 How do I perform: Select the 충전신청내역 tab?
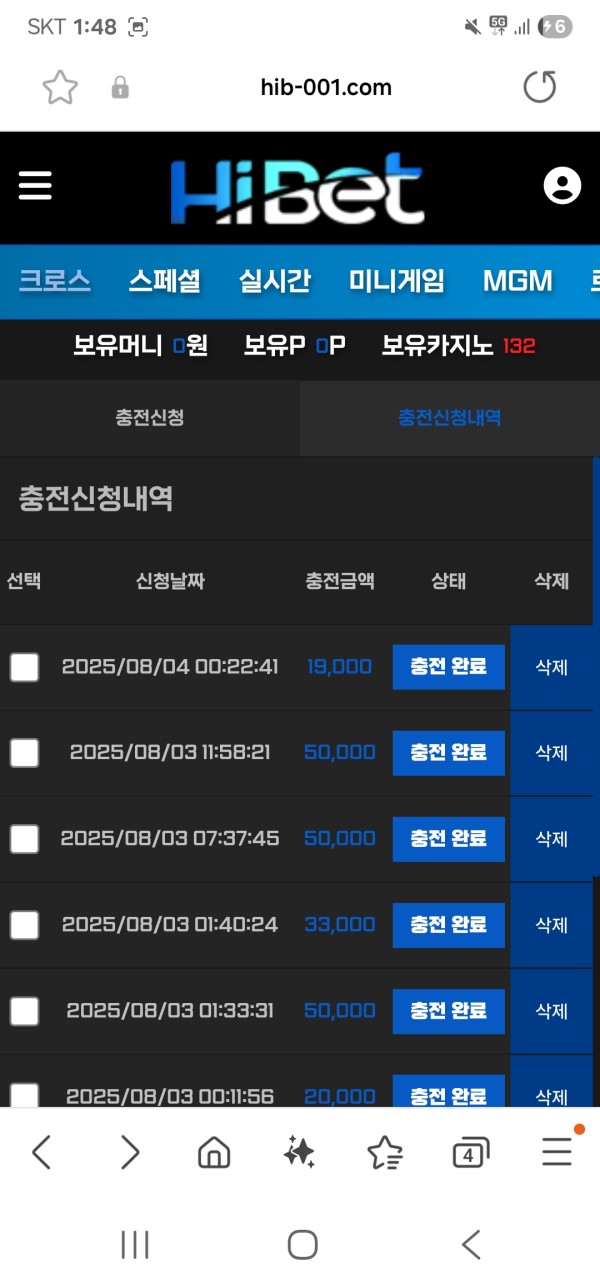450,418
